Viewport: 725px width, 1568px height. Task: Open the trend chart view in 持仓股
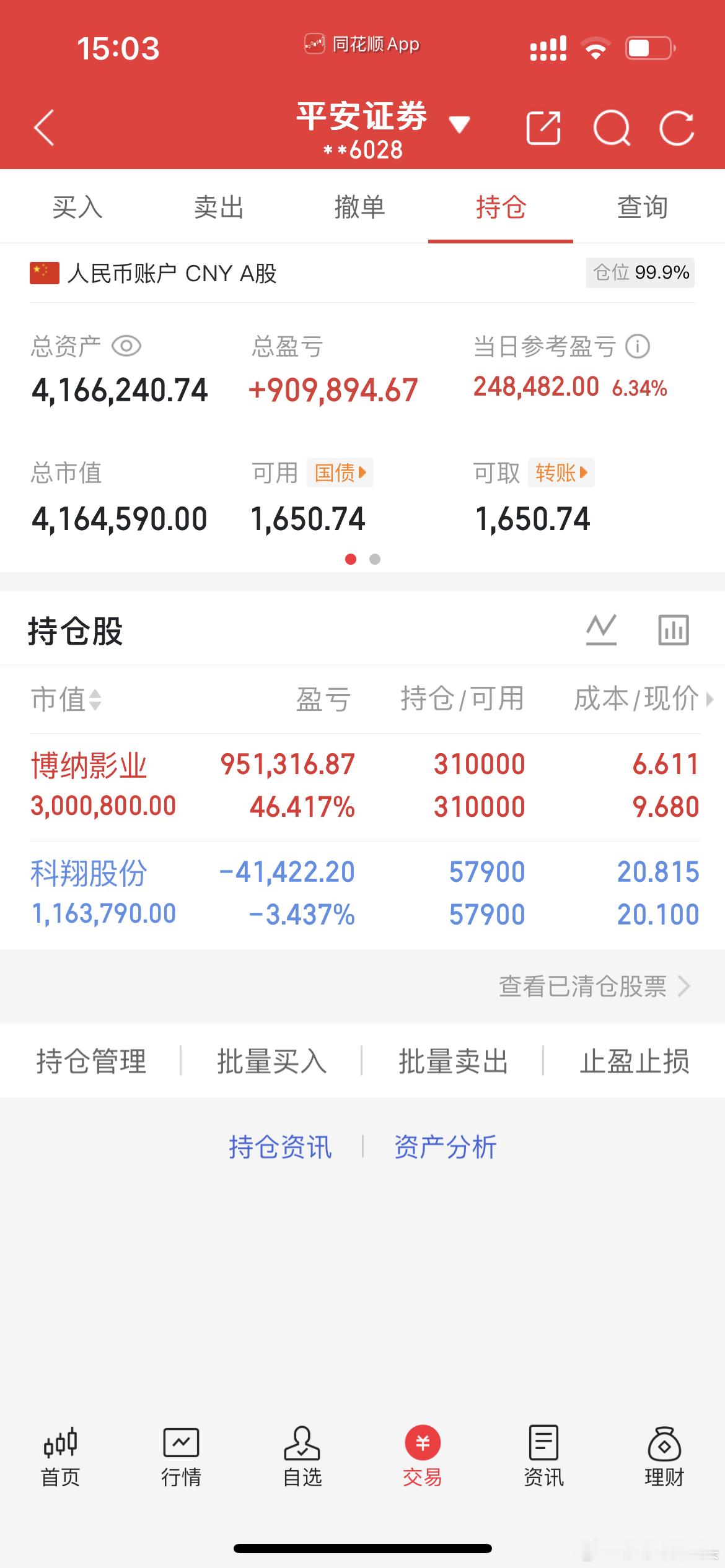pyautogui.click(x=603, y=630)
